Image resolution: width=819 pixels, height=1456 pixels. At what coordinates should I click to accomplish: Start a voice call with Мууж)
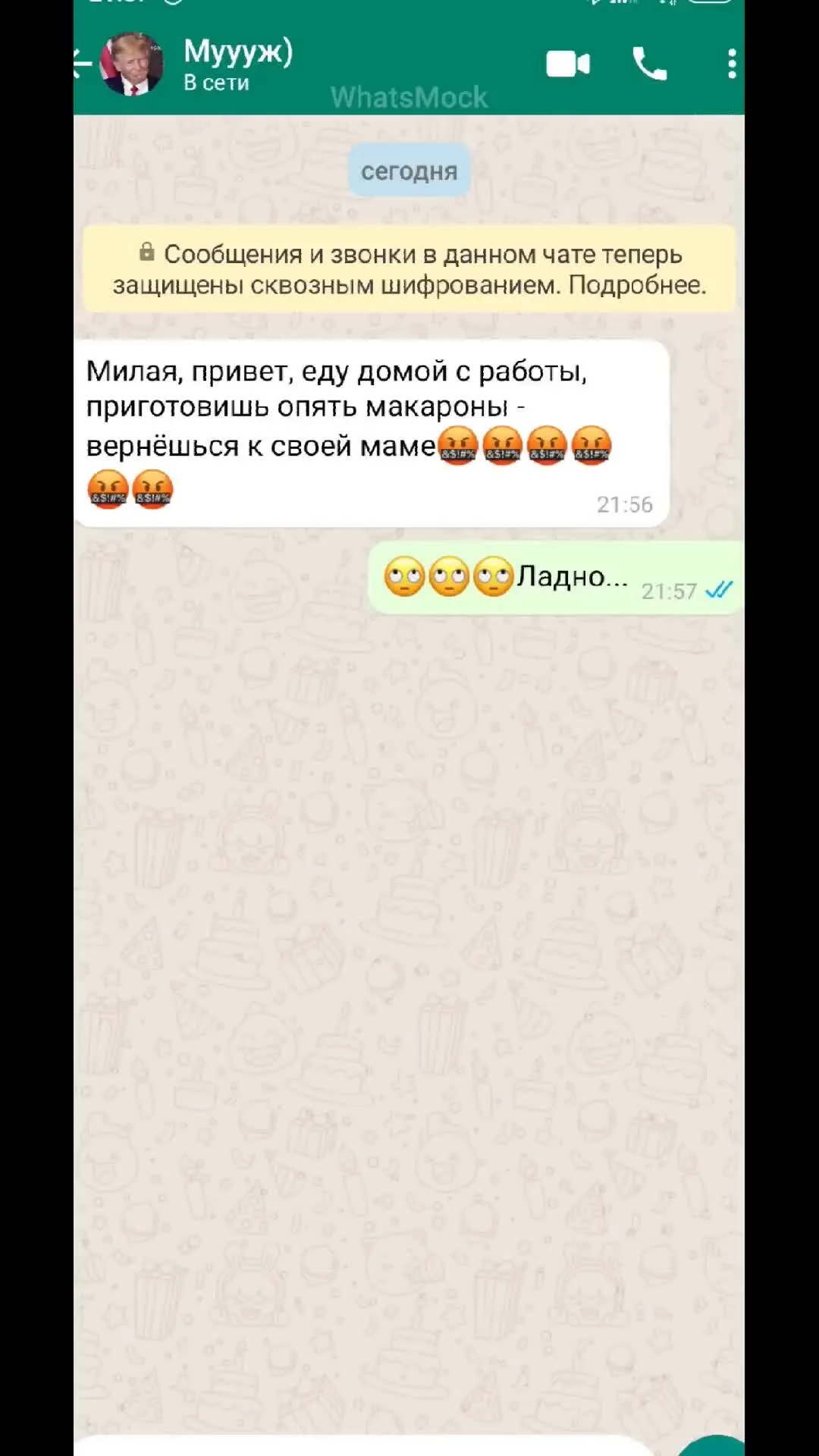pyautogui.click(x=650, y=64)
